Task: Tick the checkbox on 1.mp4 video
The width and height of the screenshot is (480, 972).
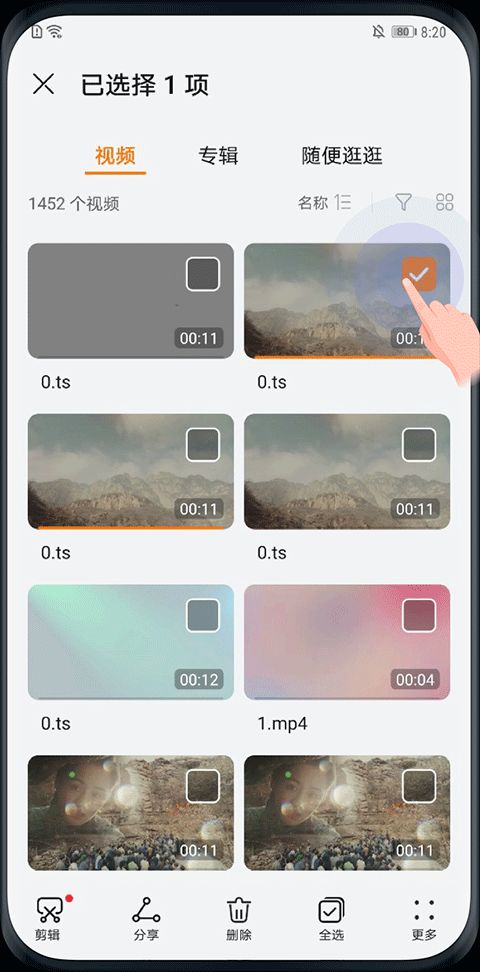Action: click(x=419, y=616)
